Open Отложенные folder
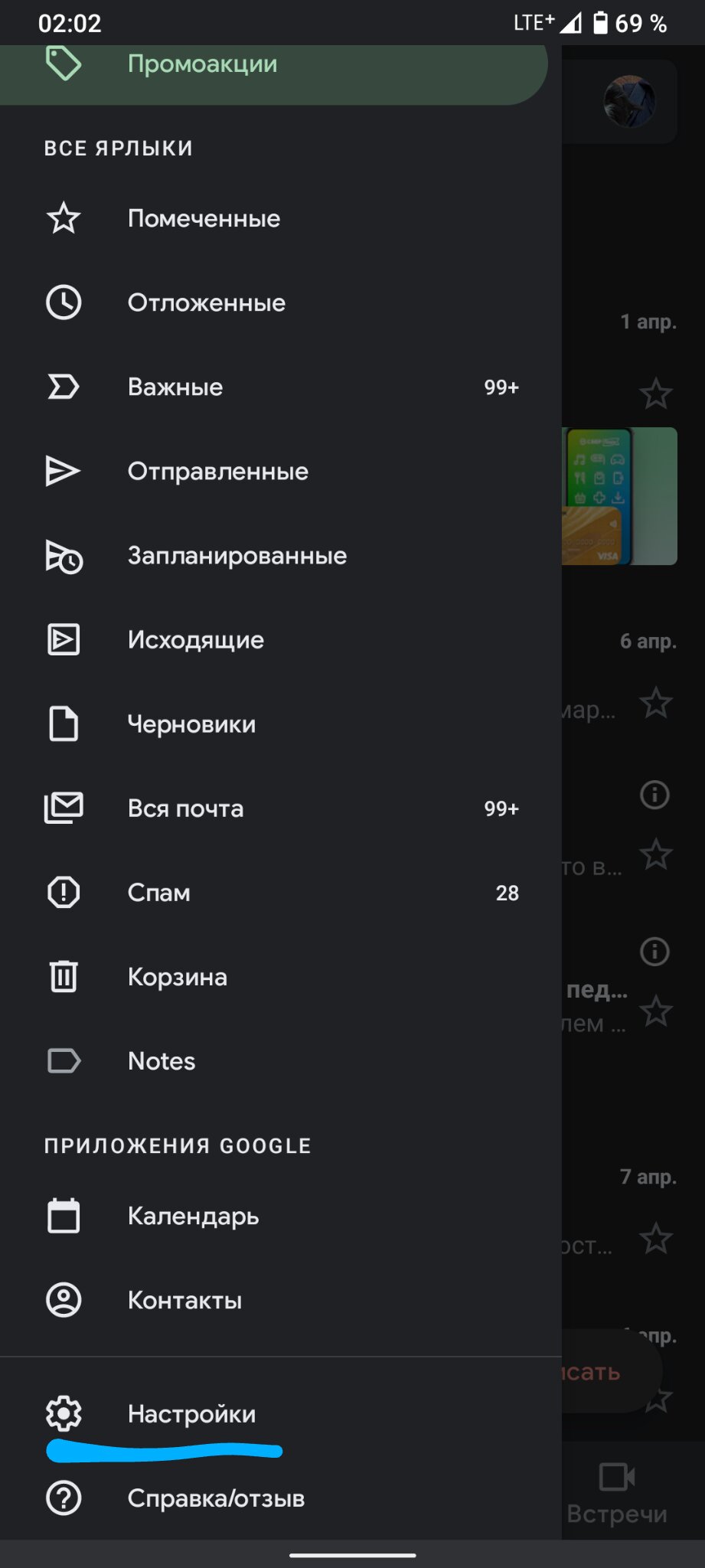Screen dimensions: 705x1568 (281, 302)
